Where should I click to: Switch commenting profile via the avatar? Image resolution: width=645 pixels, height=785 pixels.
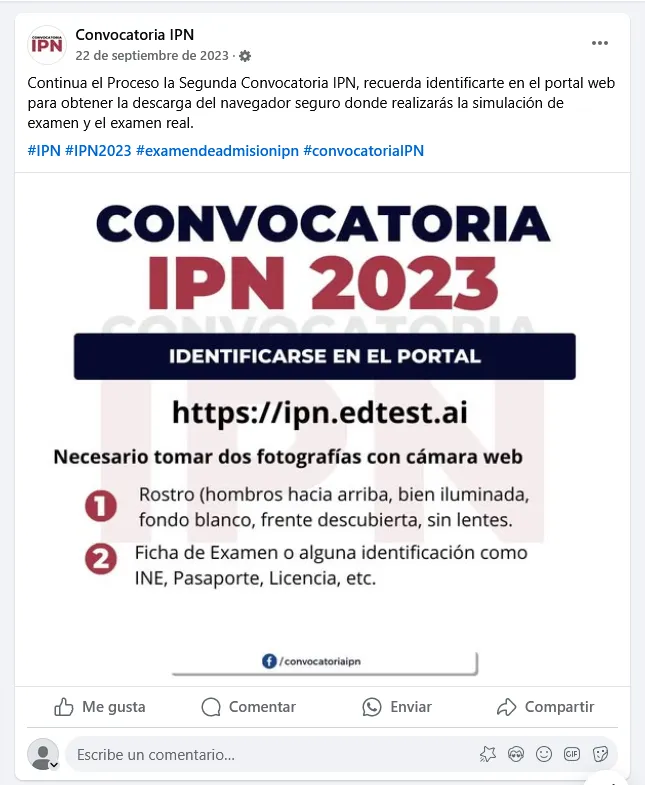click(42, 755)
